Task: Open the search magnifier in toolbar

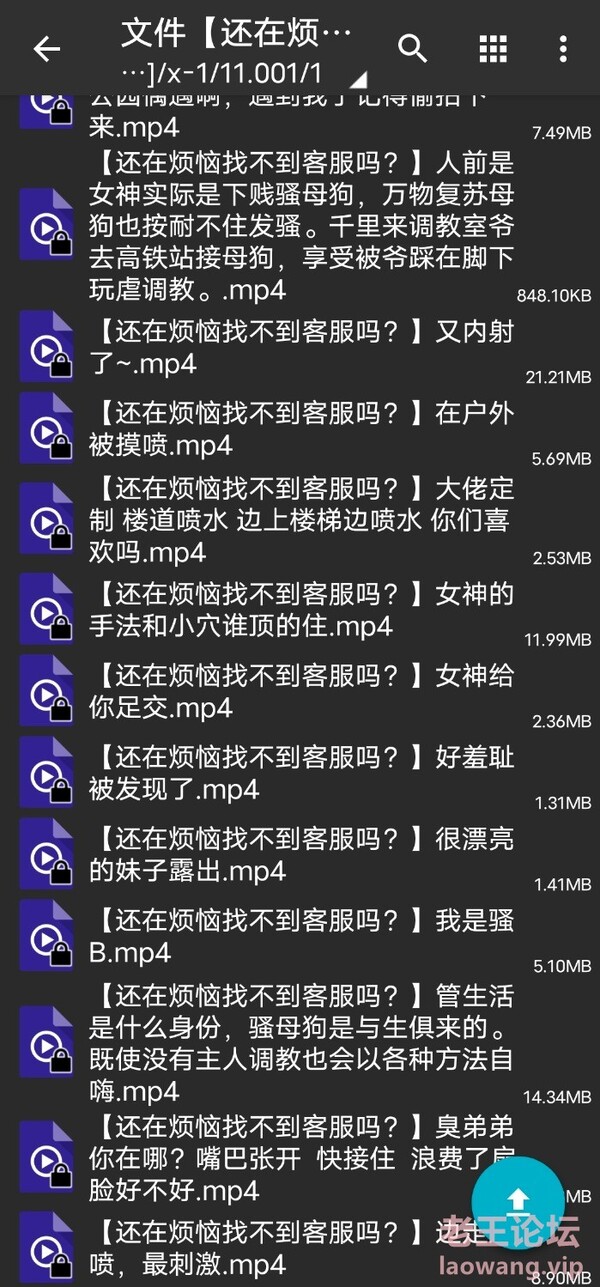Action: (x=413, y=48)
